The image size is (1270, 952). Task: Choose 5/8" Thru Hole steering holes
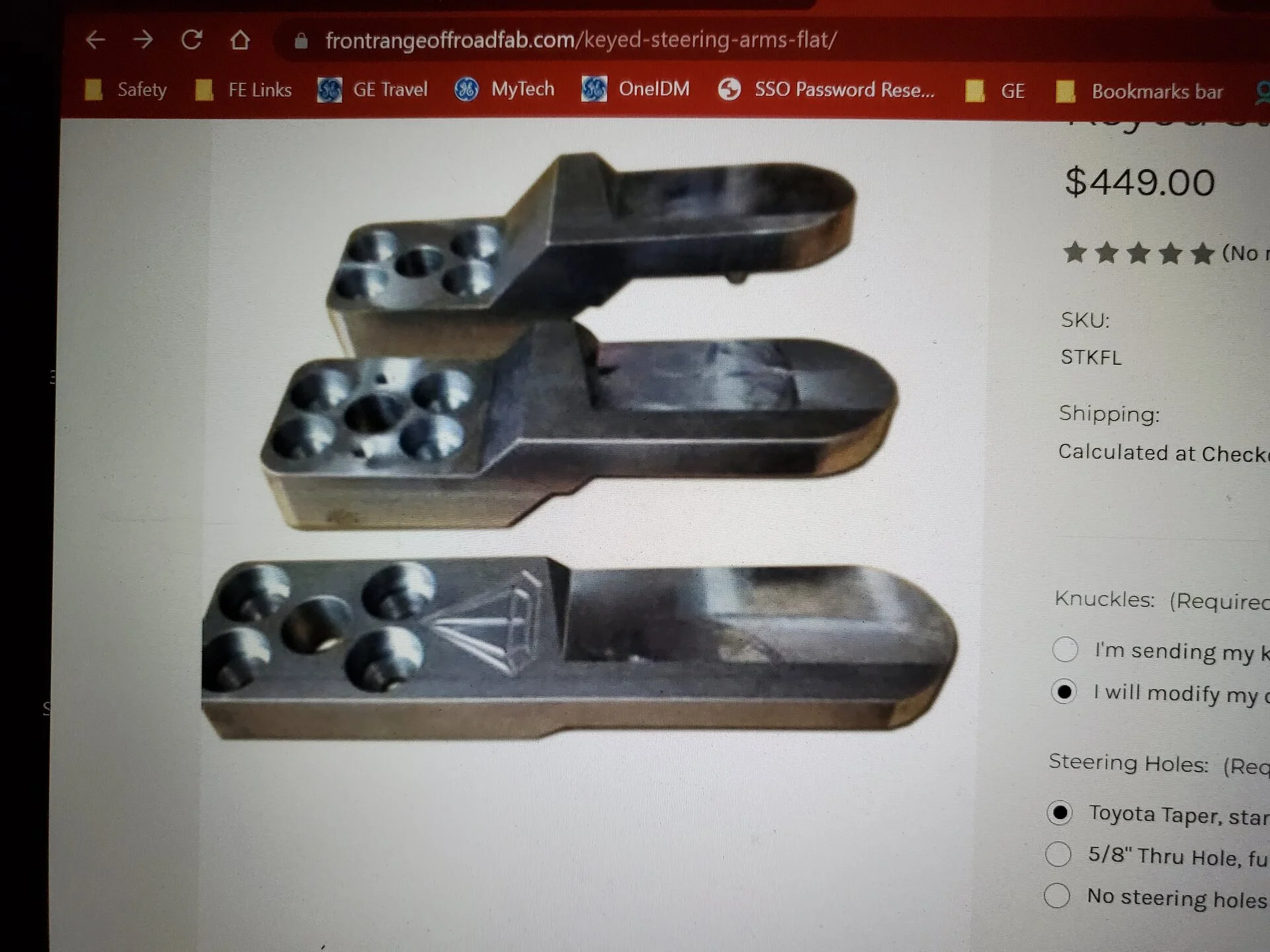tap(1058, 854)
